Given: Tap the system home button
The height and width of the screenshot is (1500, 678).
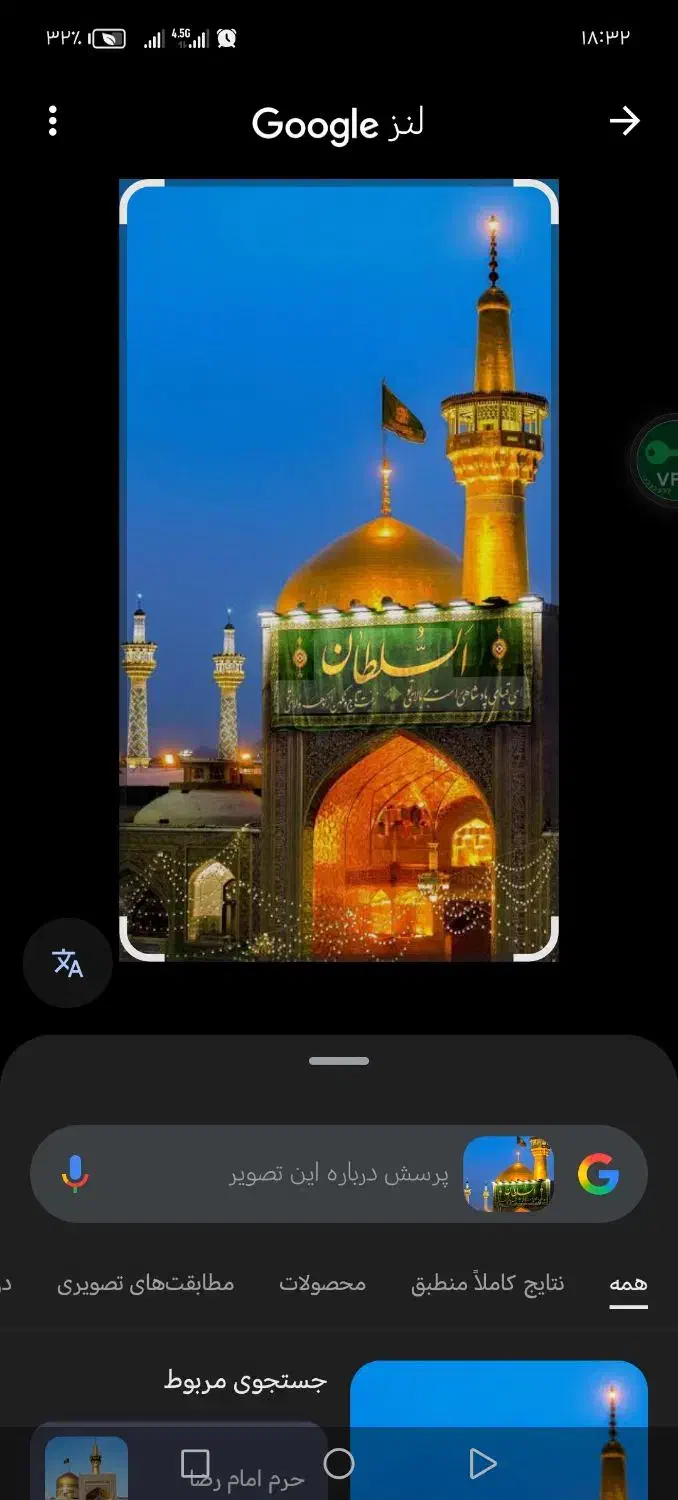Looking at the screenshot, I should [x=339, y=1464].
